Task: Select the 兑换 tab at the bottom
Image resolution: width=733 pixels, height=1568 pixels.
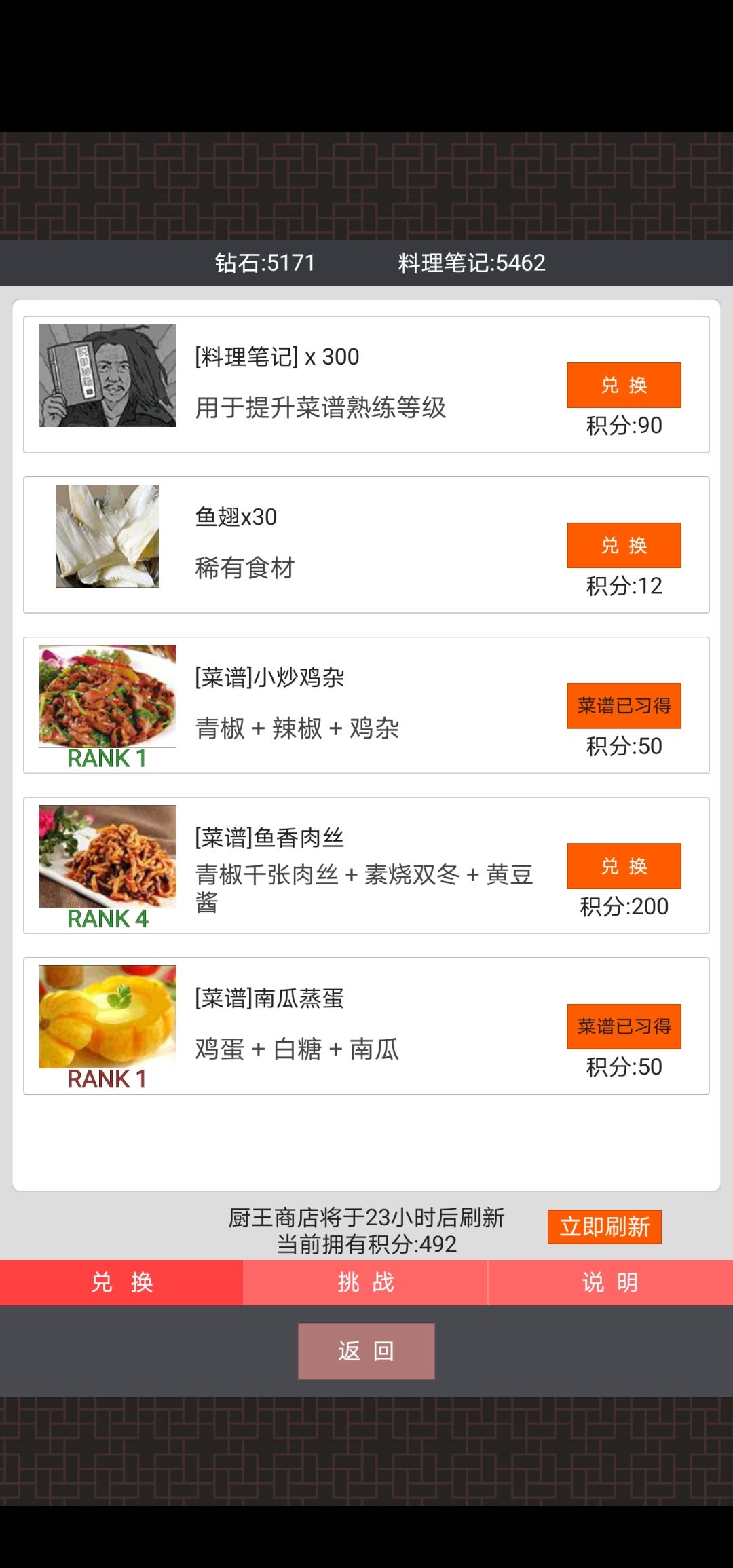Action: click(121, 1282)
